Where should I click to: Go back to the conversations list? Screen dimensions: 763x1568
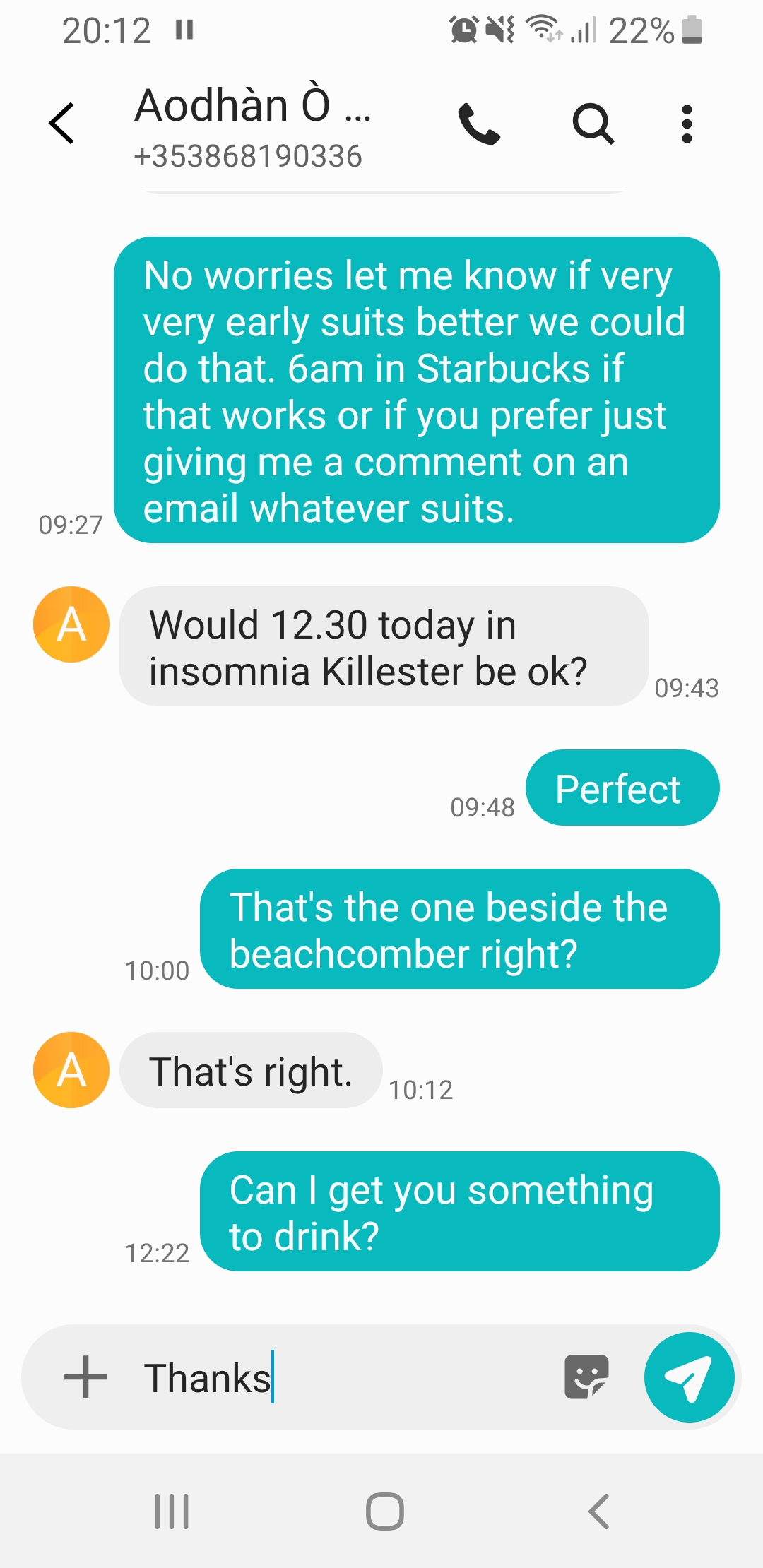[62, 124]
